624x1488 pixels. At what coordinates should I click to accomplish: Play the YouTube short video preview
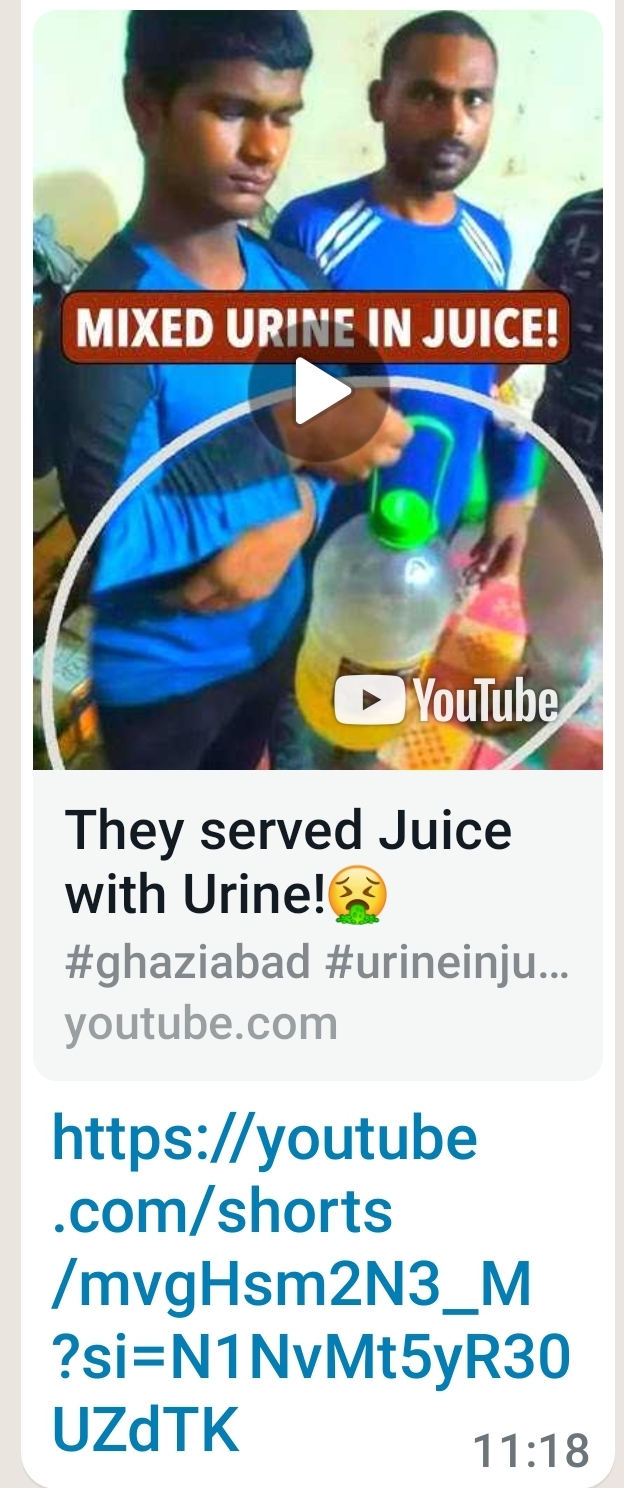(318, 391)
